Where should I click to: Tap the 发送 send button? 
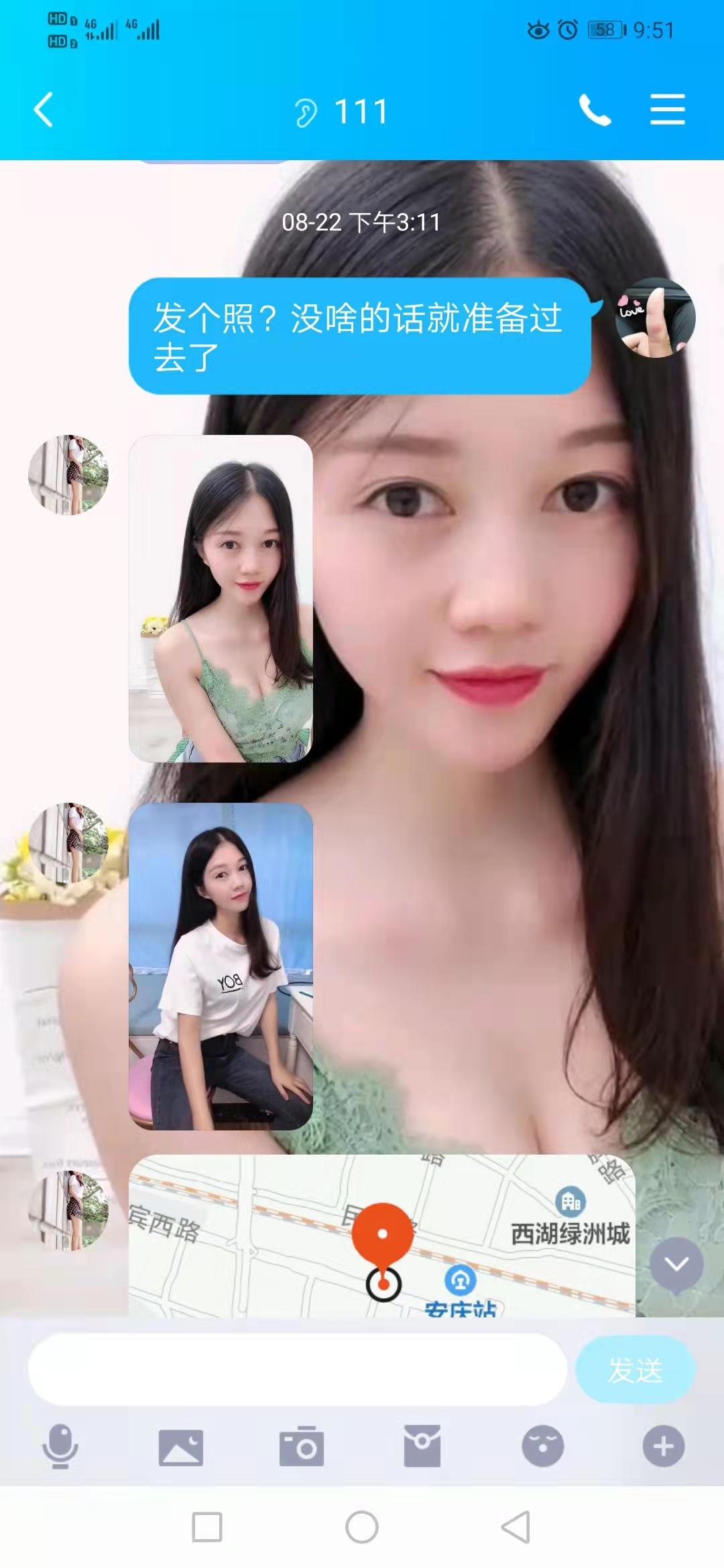click(635, 1370)
